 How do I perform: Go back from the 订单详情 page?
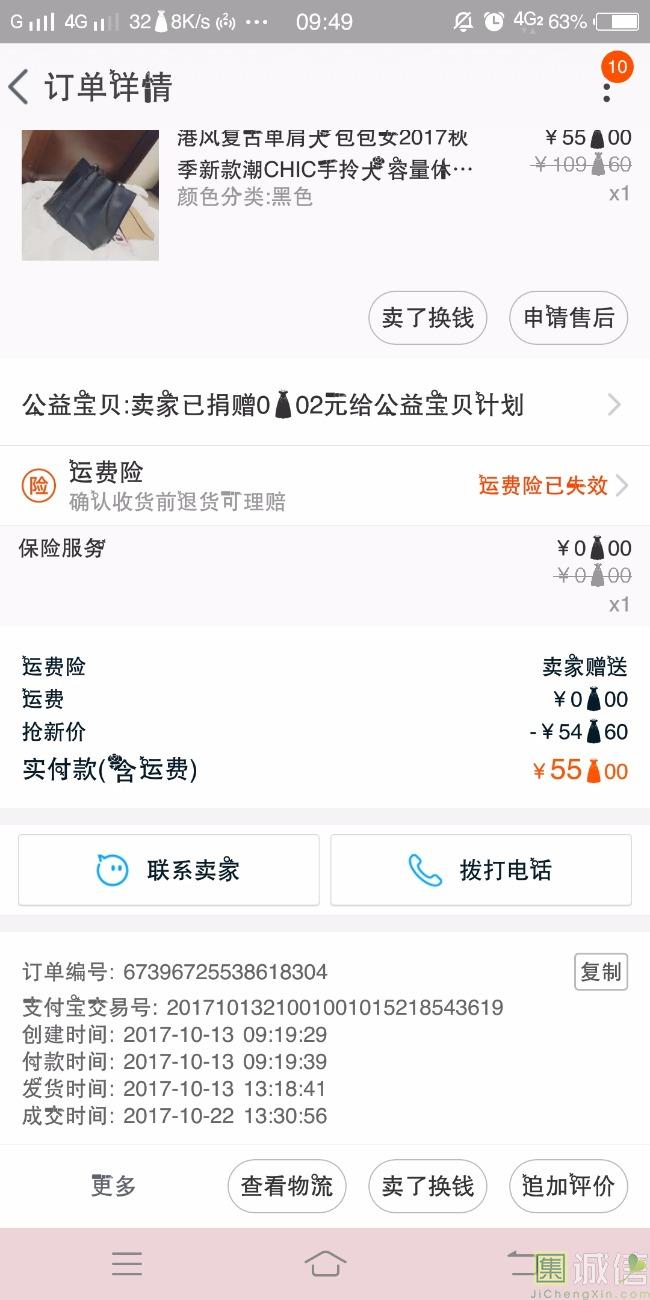pos(20,87)
